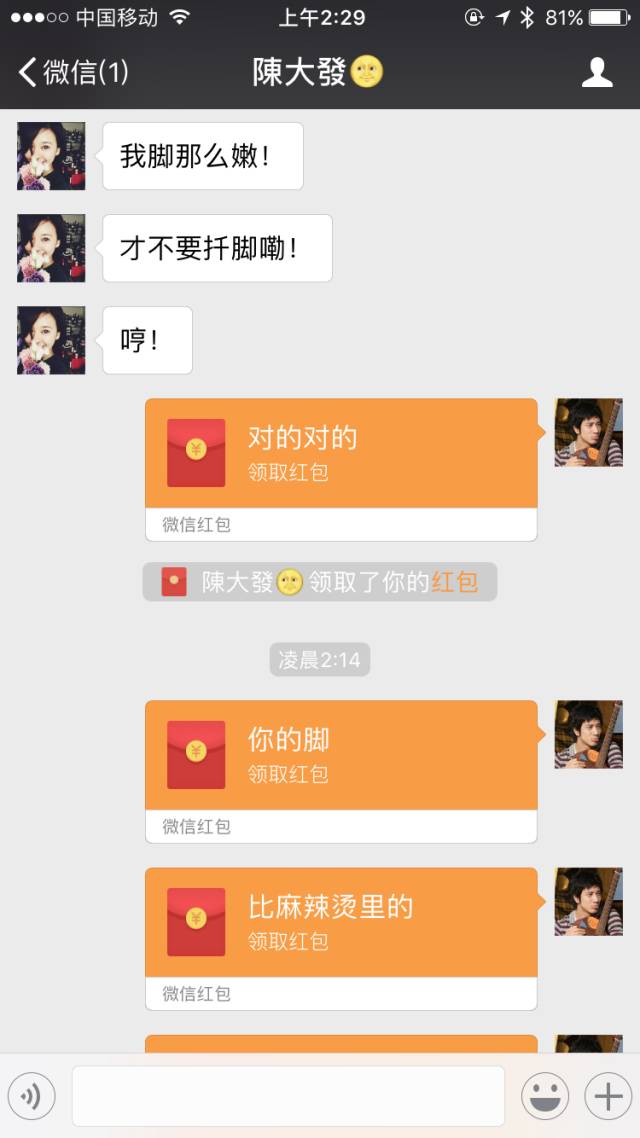Open the 比麻辣烫里的 red packet
Viewport: 640px width, 1138px height.
pos(341,938)
